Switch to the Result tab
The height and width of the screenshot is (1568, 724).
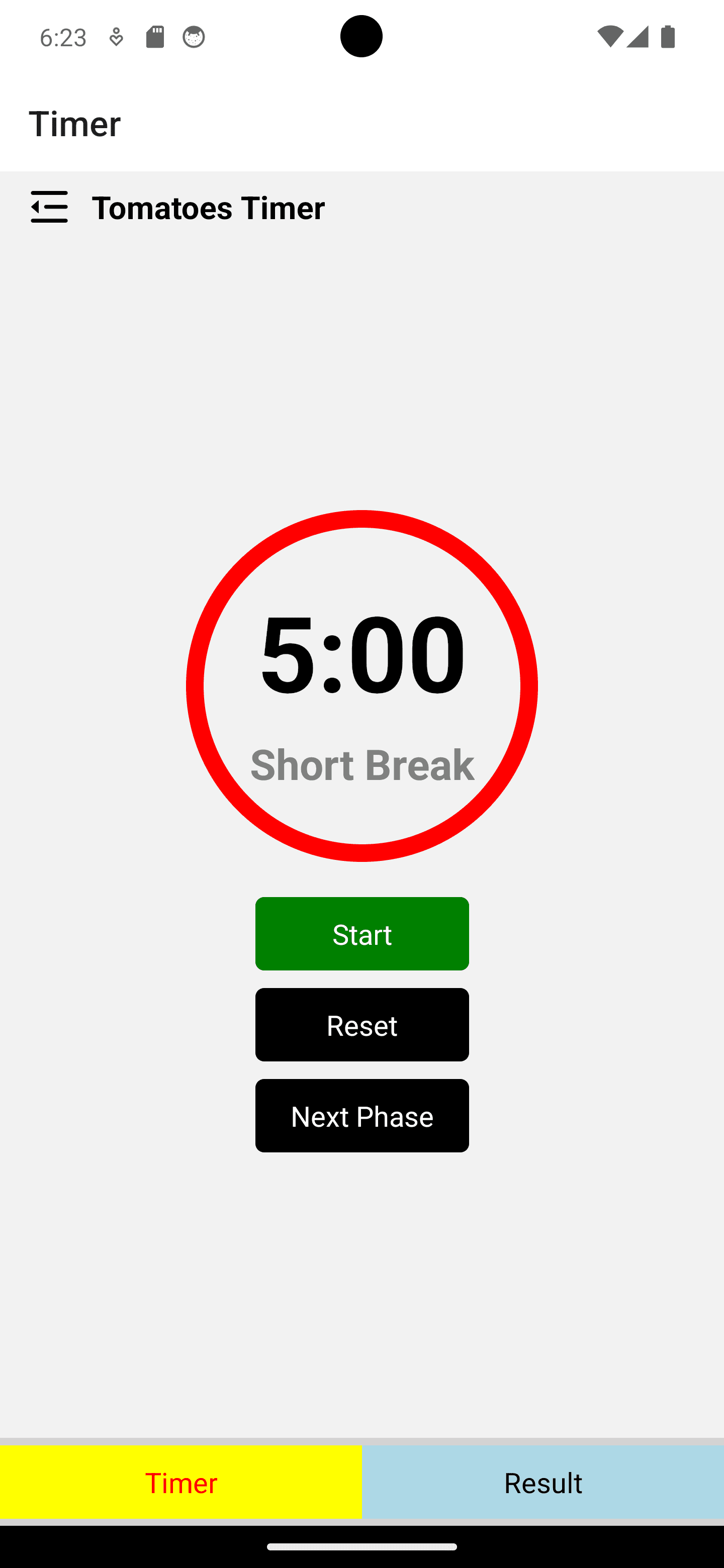tap(542, 1482)
